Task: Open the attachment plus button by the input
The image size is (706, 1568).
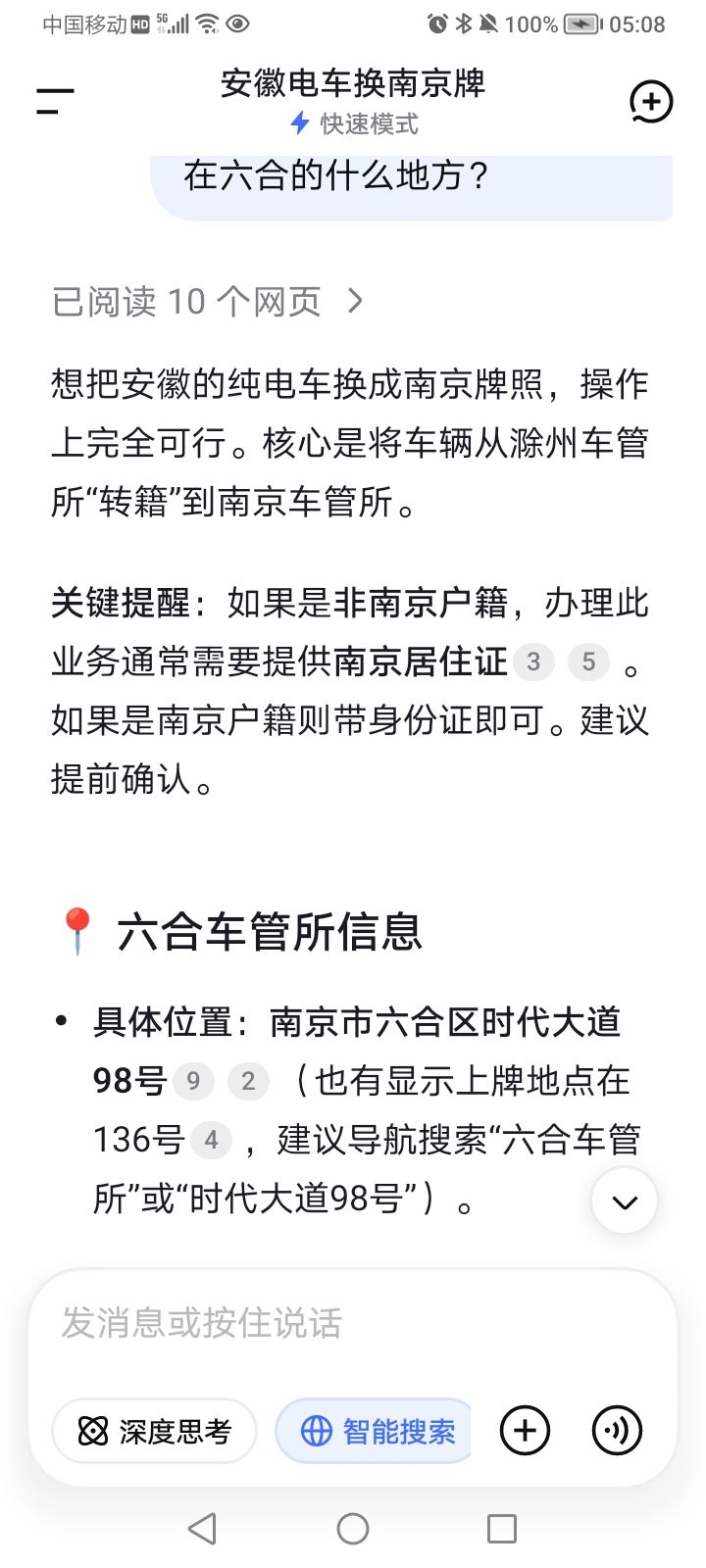Action: point(525,1431)
